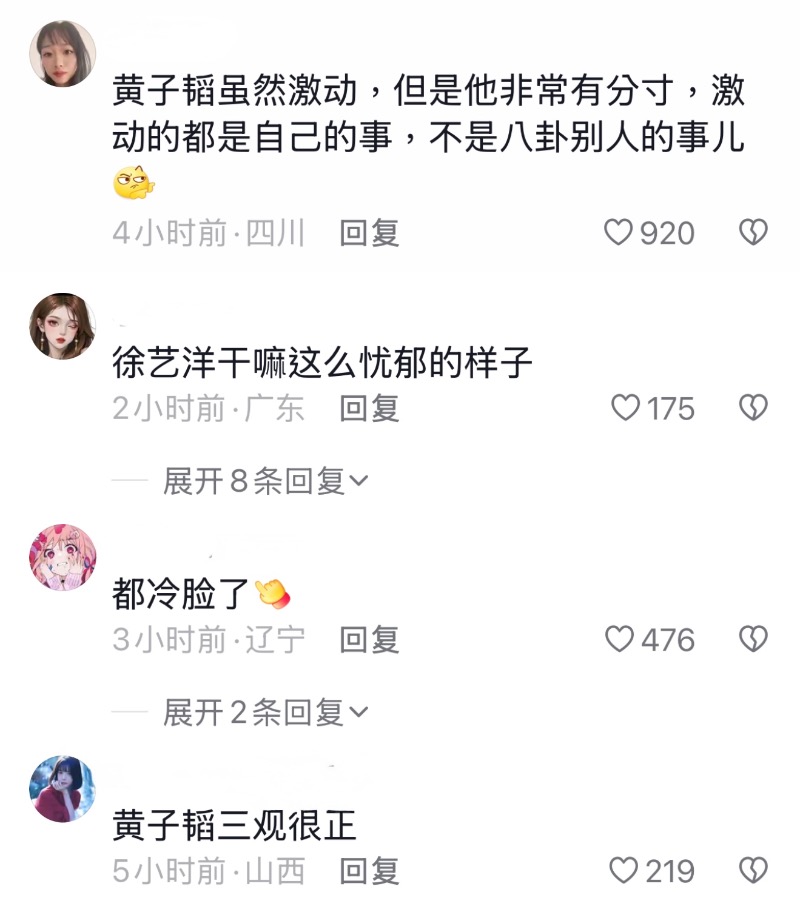Reply to the 都冷脸了 comment

coord(369,639)
